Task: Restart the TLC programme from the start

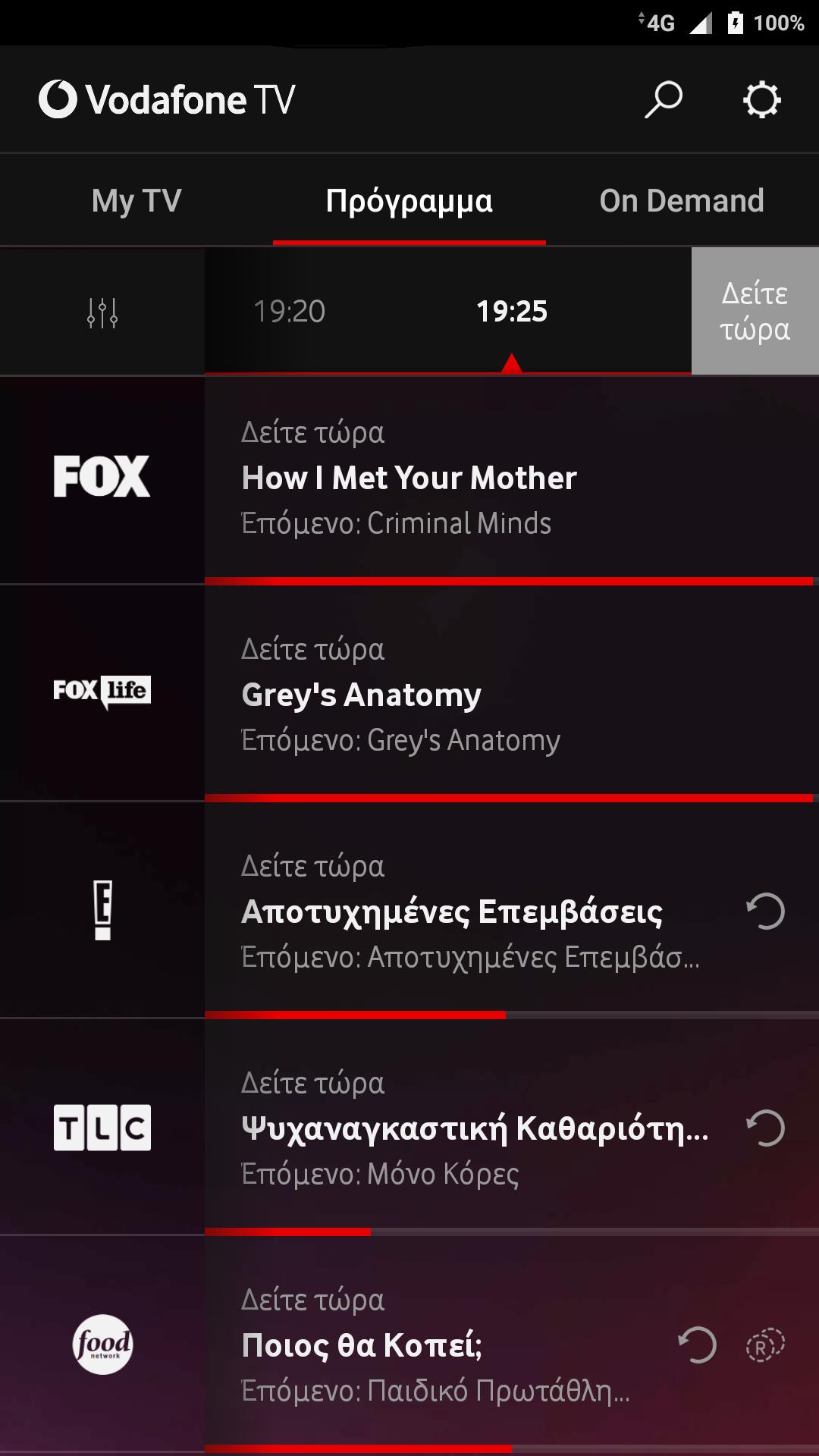Action: coord(765,1128)
